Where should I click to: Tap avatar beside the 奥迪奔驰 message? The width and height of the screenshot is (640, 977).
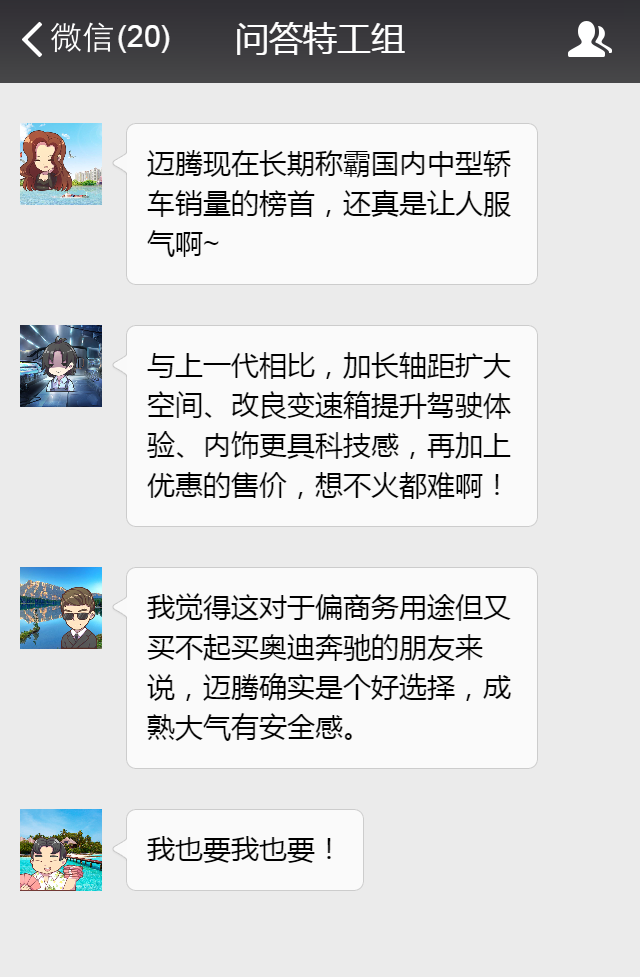click(x=61, y=608)
